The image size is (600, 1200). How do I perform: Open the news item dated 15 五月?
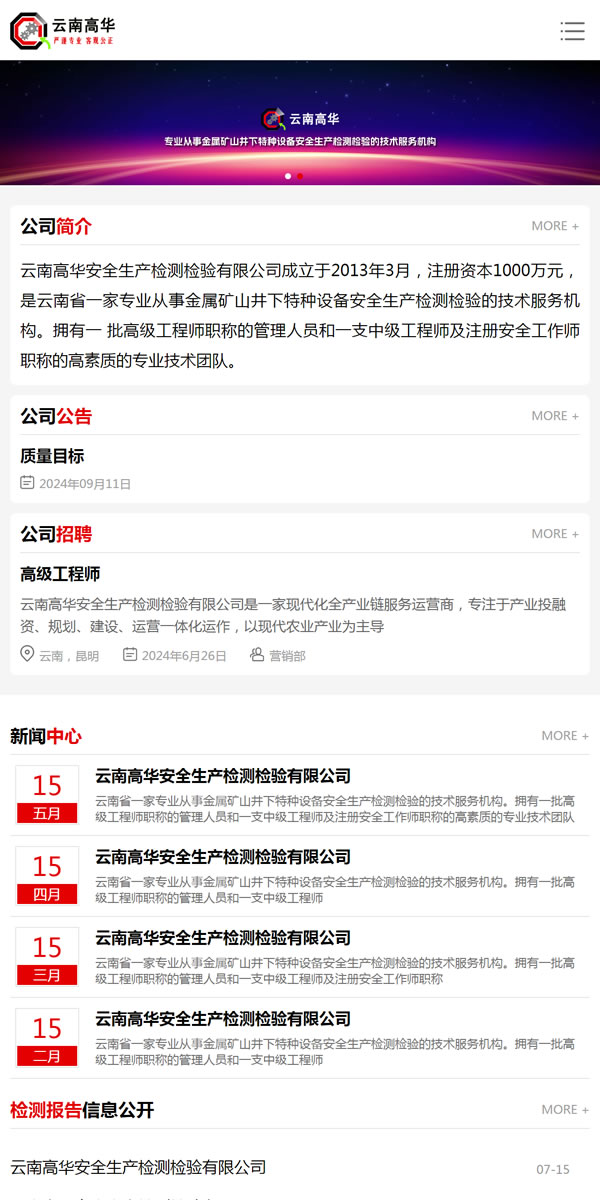222,776
